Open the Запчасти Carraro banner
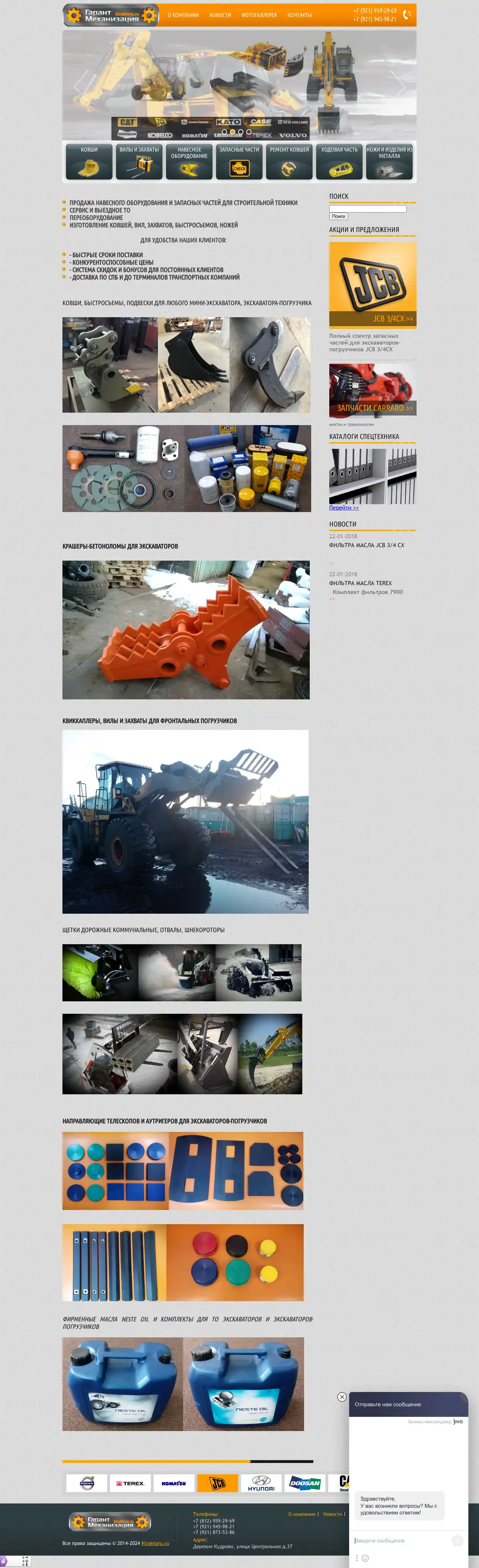Image resolution: width=479 pixels, height=1568 pixels. coord(373,390)
